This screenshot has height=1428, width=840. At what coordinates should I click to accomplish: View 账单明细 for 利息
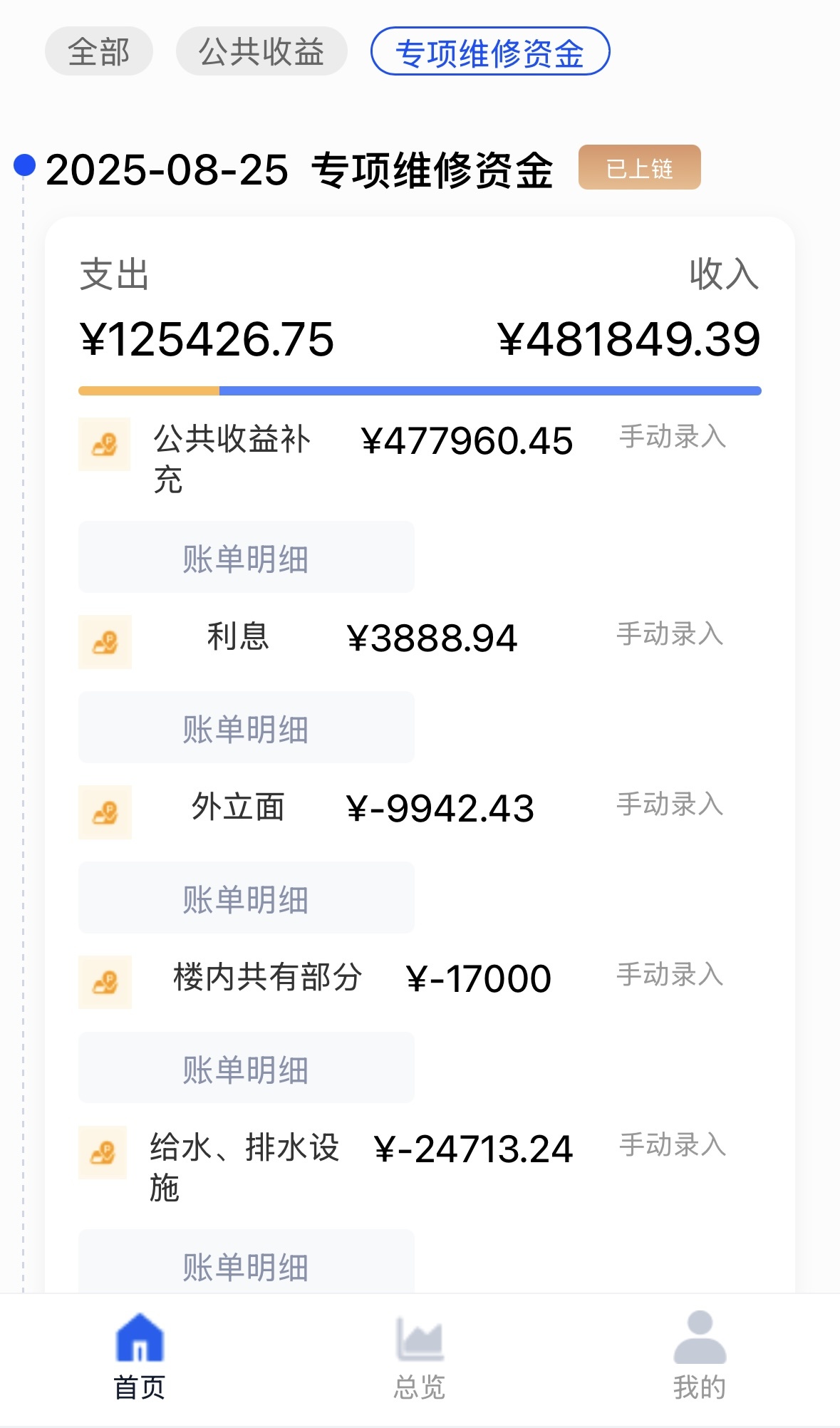pyautogui.click(x=247, y=728)
